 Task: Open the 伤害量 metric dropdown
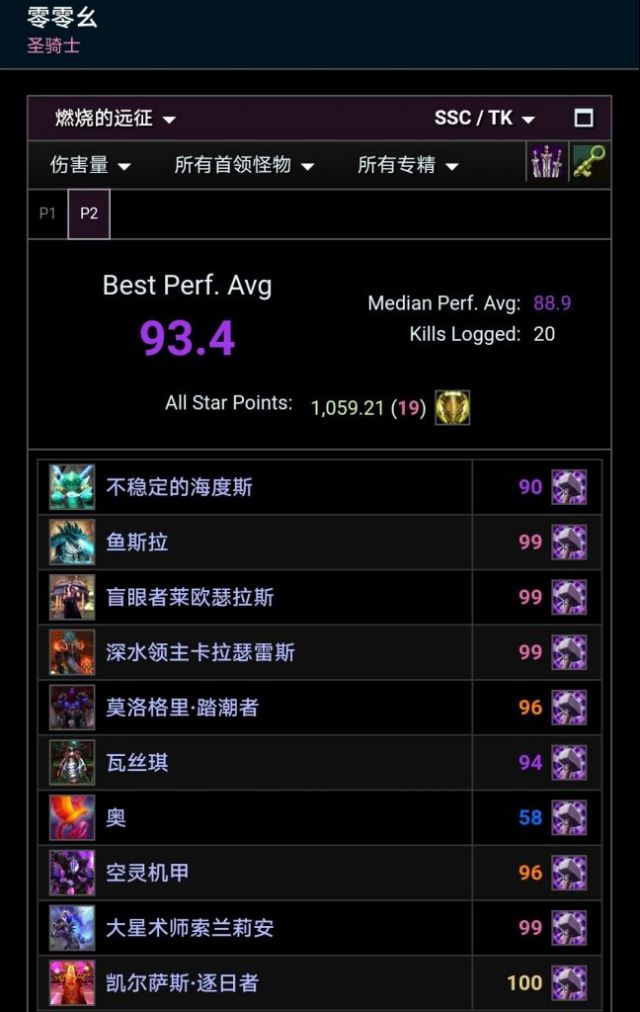tap(91, 165)
